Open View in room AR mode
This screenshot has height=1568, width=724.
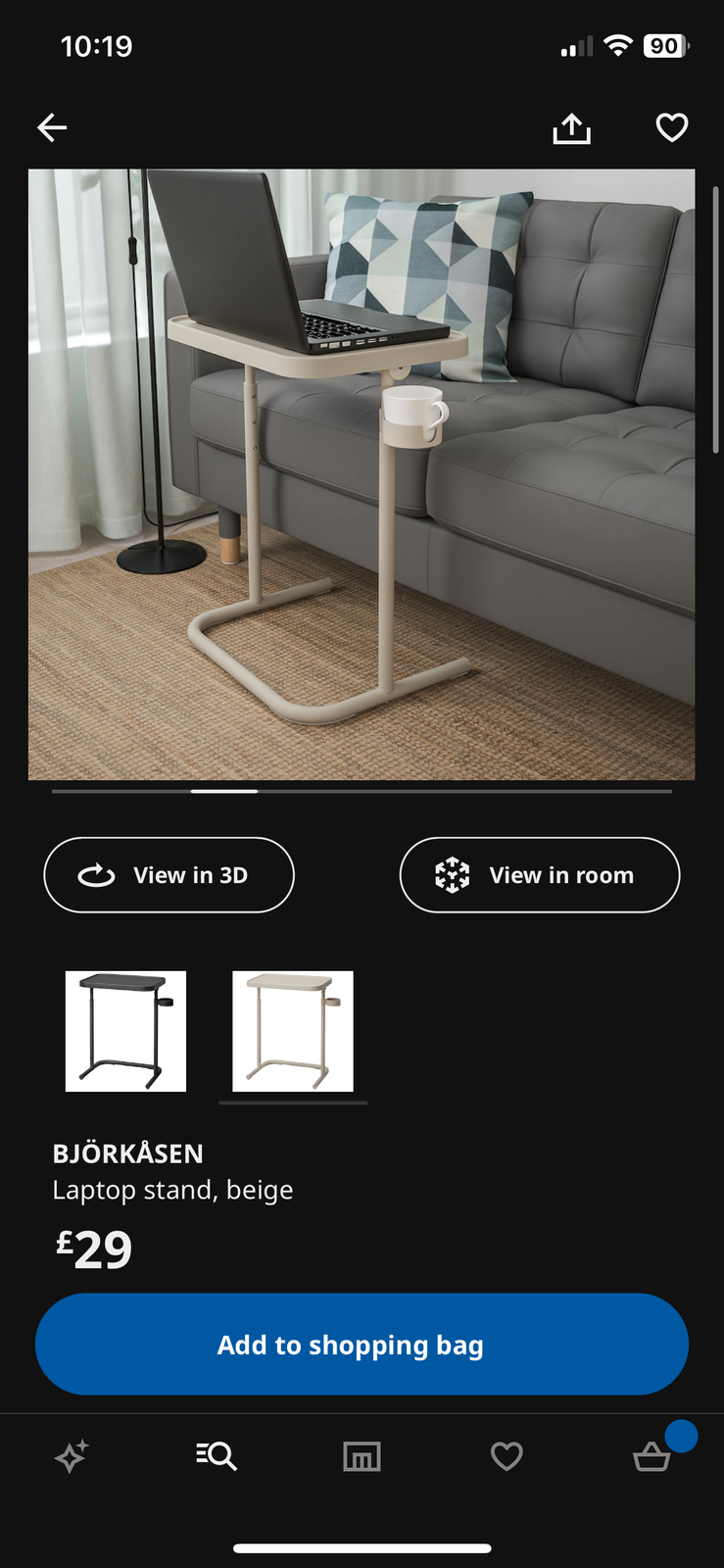(x=539, y=875)
